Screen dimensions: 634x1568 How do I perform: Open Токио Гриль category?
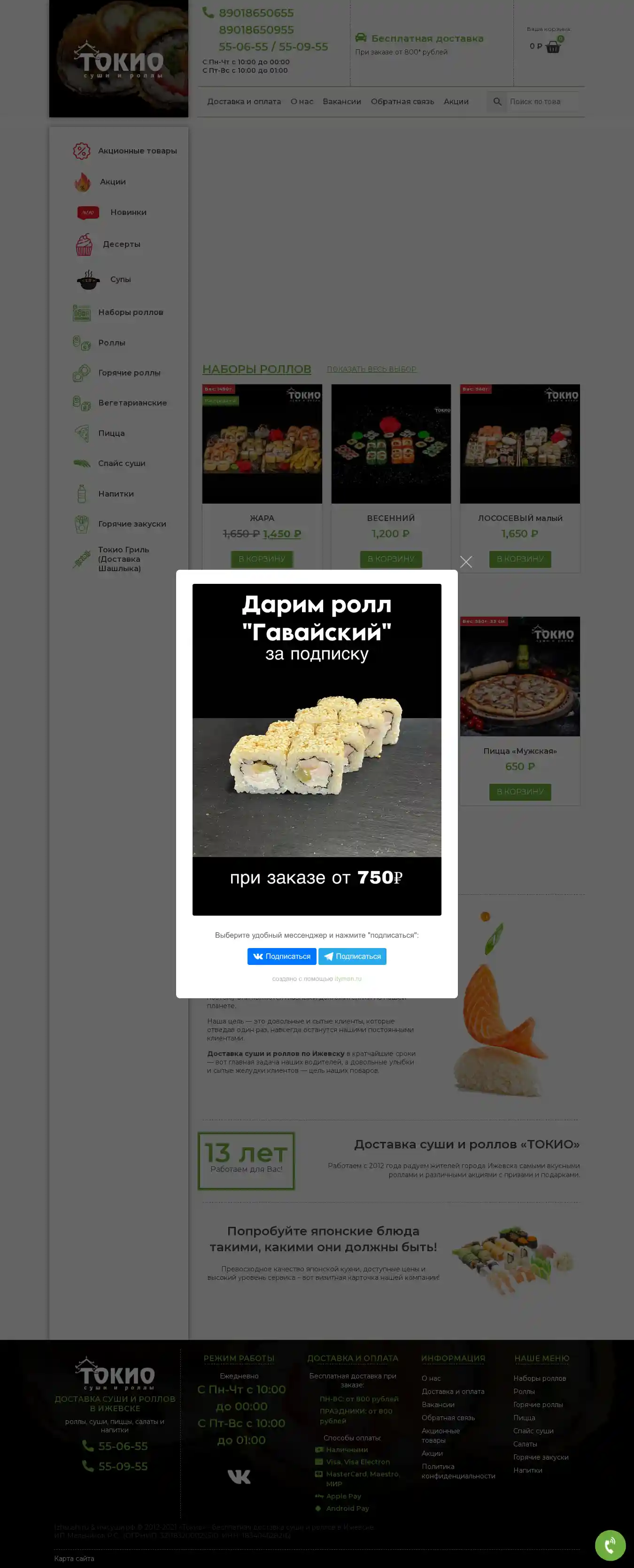point(123,559)
